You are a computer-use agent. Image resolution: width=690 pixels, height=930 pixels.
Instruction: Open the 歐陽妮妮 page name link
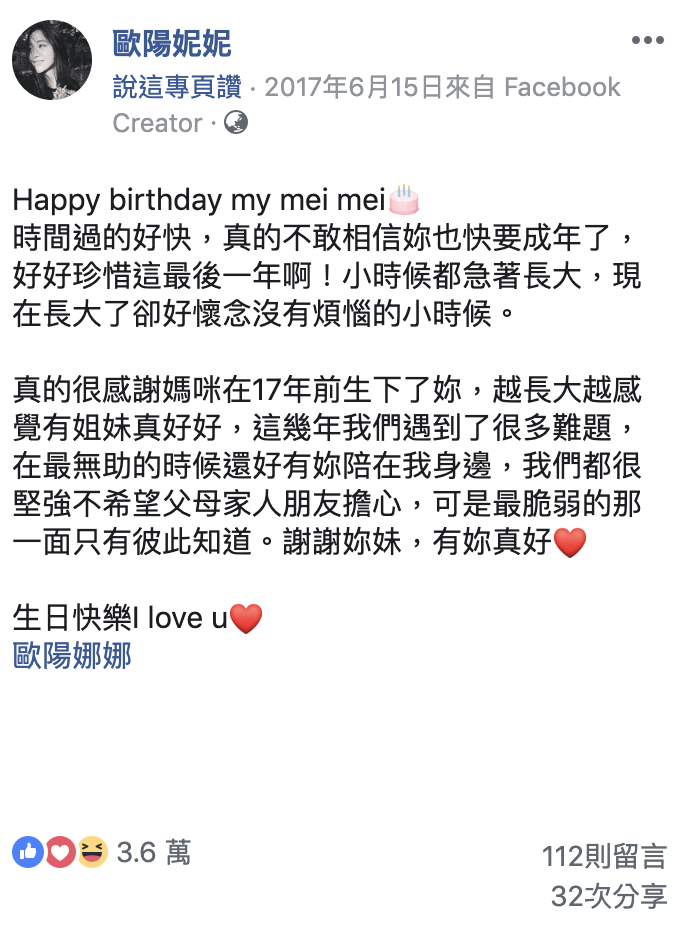(x=172, y=43)
